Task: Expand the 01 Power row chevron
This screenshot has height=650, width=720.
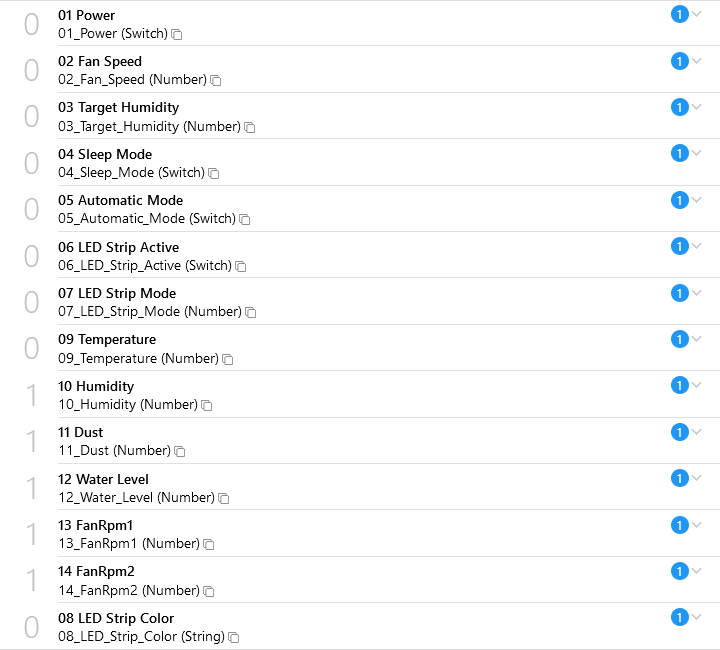Action: coord(697,15)
